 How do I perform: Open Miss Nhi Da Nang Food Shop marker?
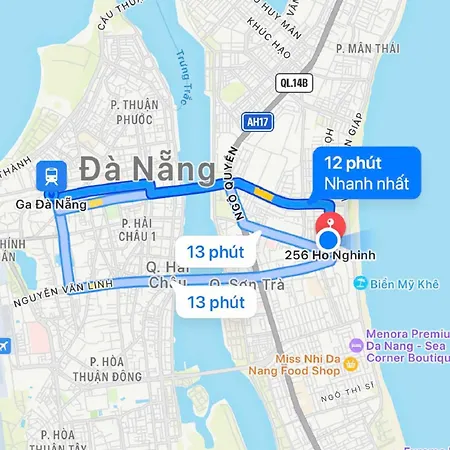point(350,364)
